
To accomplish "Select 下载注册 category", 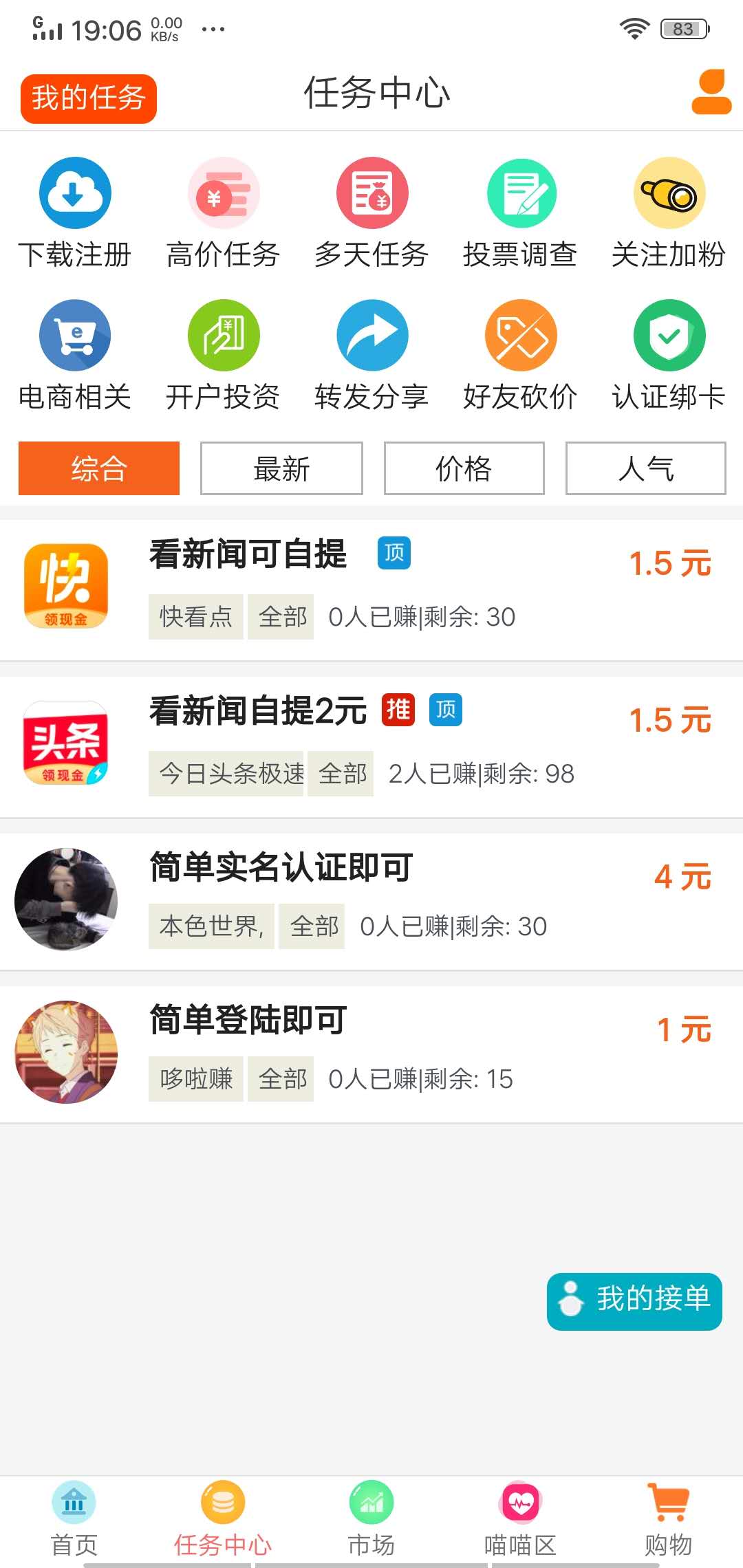I will [74, 213].
